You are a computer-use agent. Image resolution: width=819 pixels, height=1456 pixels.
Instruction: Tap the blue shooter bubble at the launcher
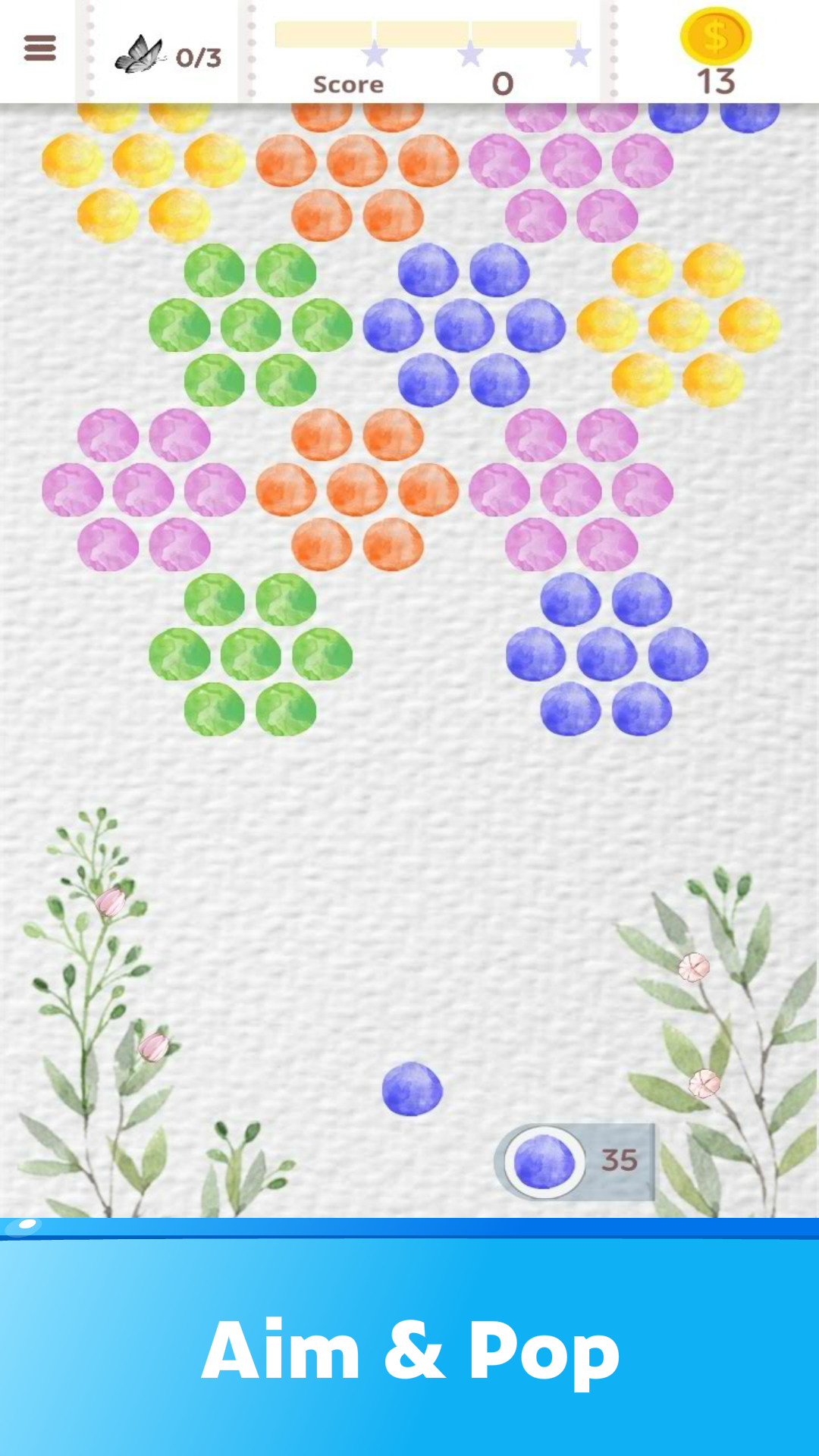pos(412,1087)
